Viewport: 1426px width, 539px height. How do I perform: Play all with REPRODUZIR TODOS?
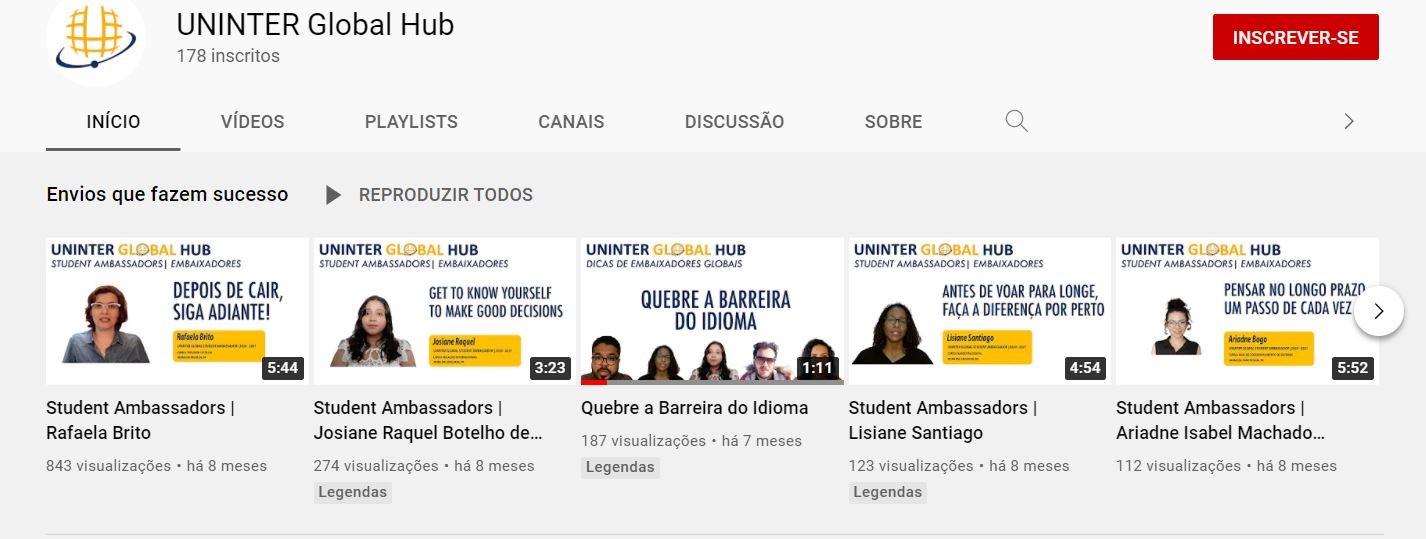(429, 195)
